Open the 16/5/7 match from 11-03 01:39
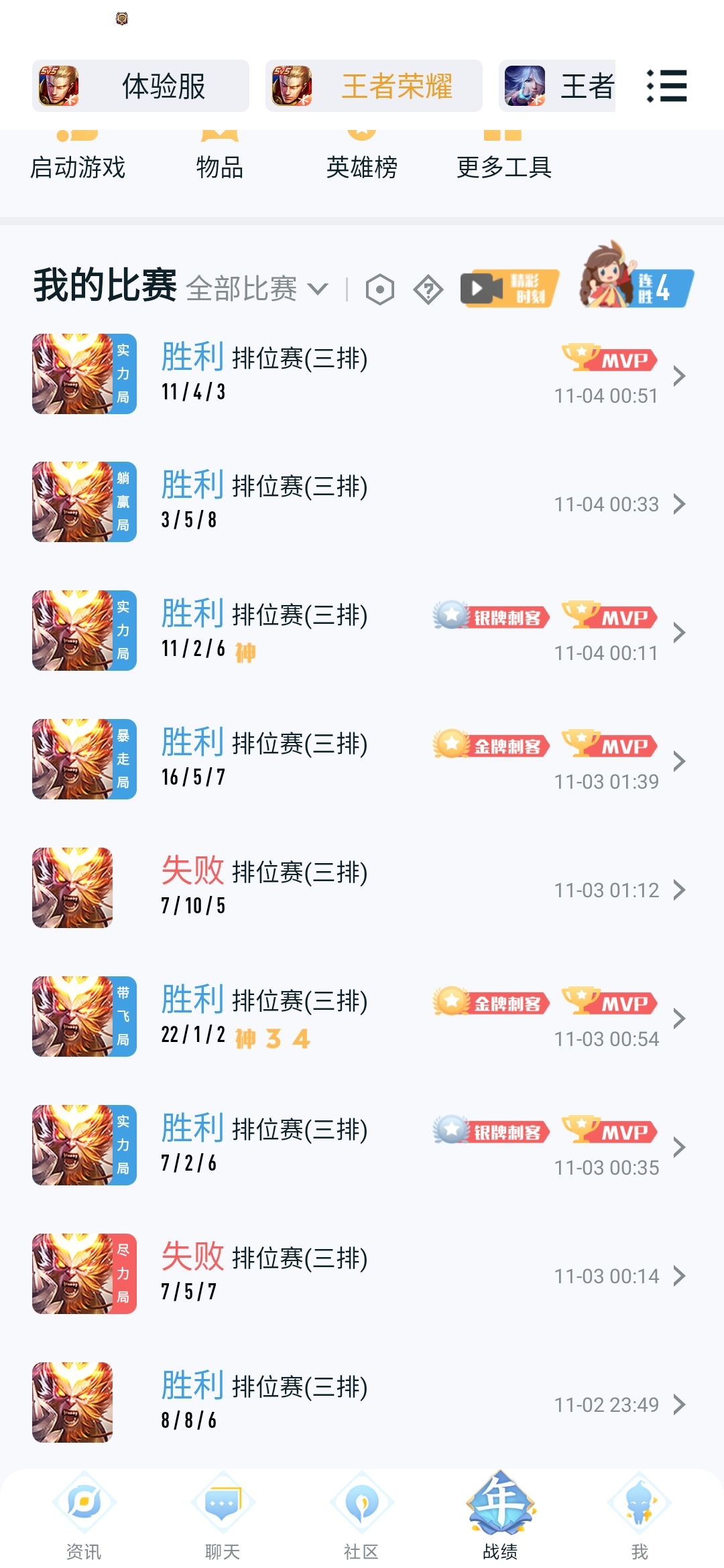Image resolution: width=724 pixels, height=1568 pixels. 362,760
